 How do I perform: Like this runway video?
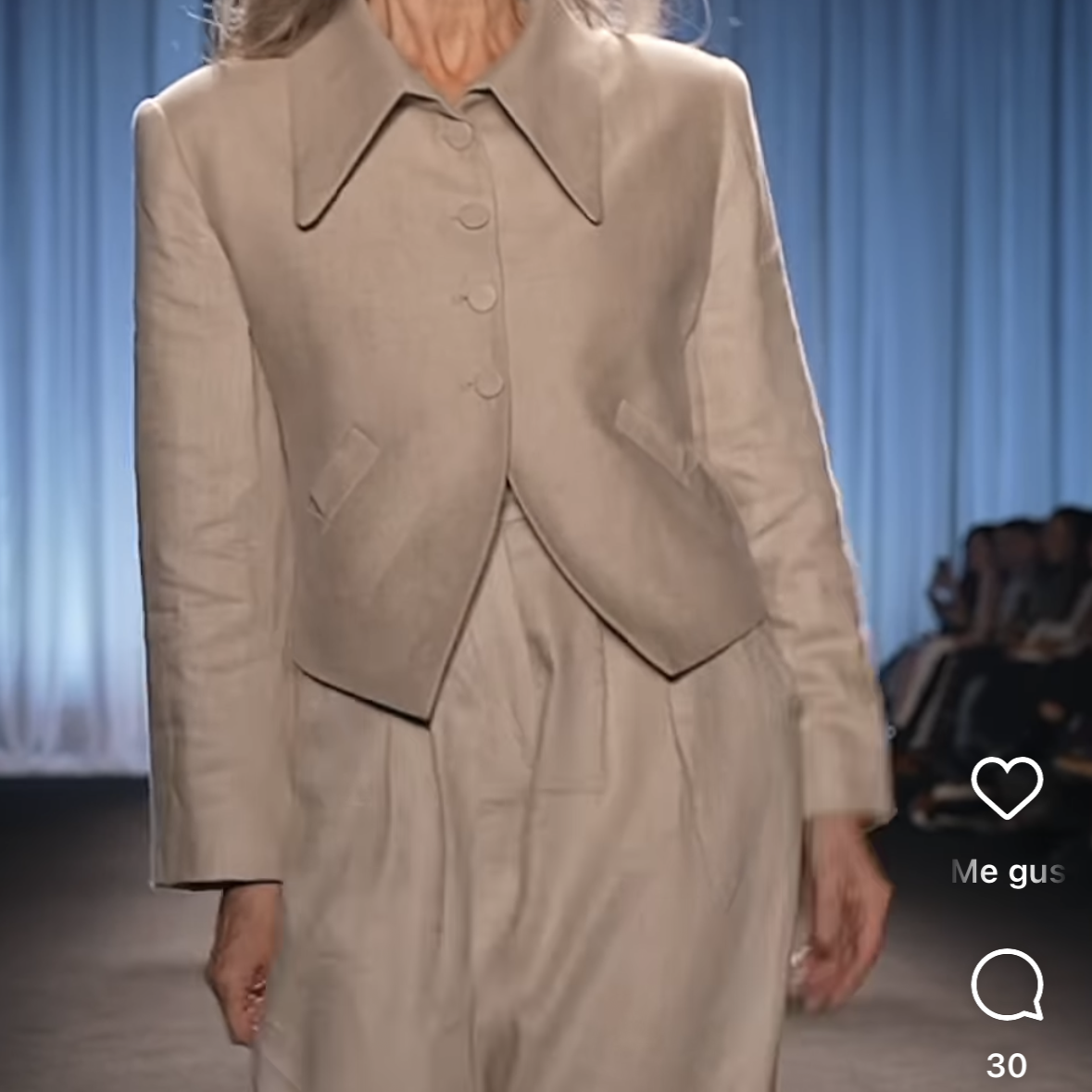(x=1007, y=787)
